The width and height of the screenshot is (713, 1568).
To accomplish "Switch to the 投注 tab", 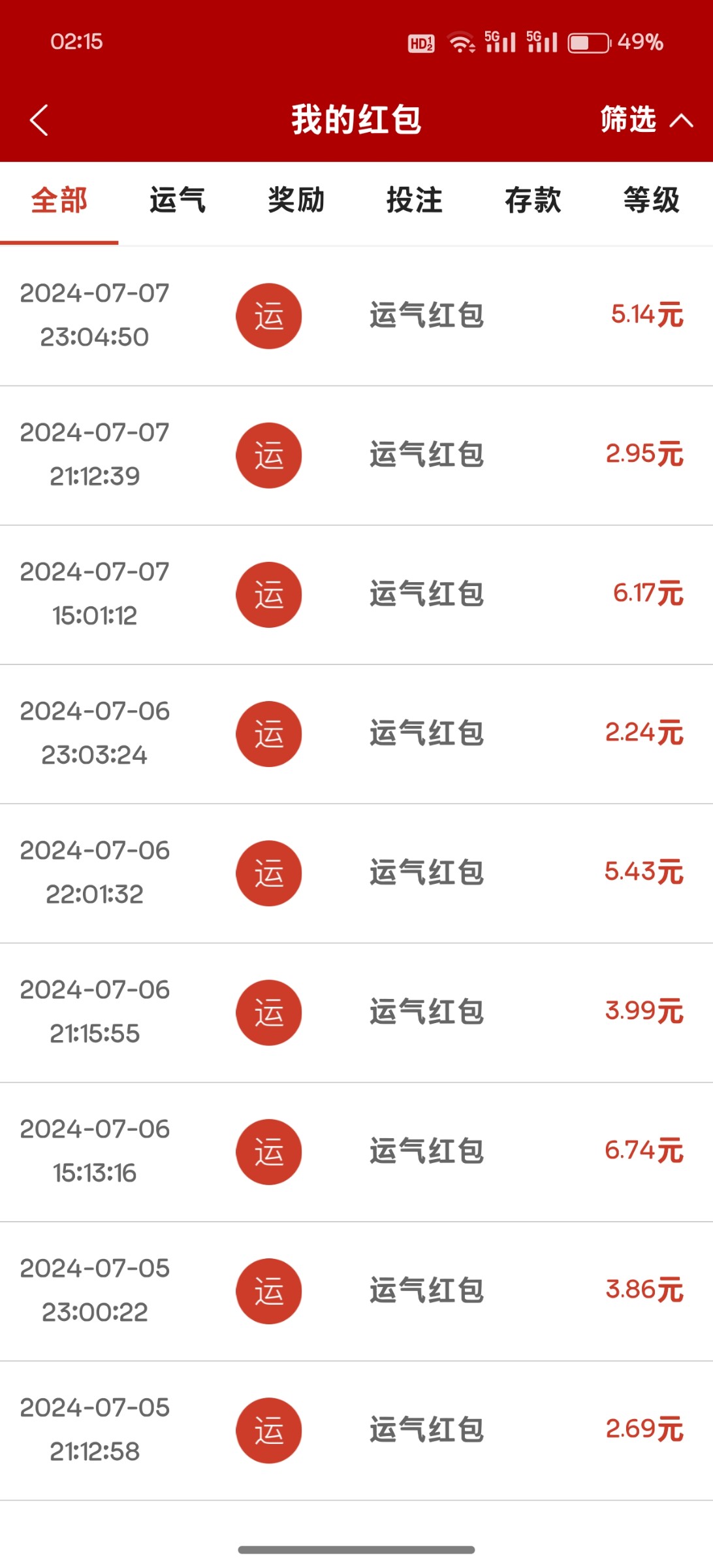I will (415, 200).
